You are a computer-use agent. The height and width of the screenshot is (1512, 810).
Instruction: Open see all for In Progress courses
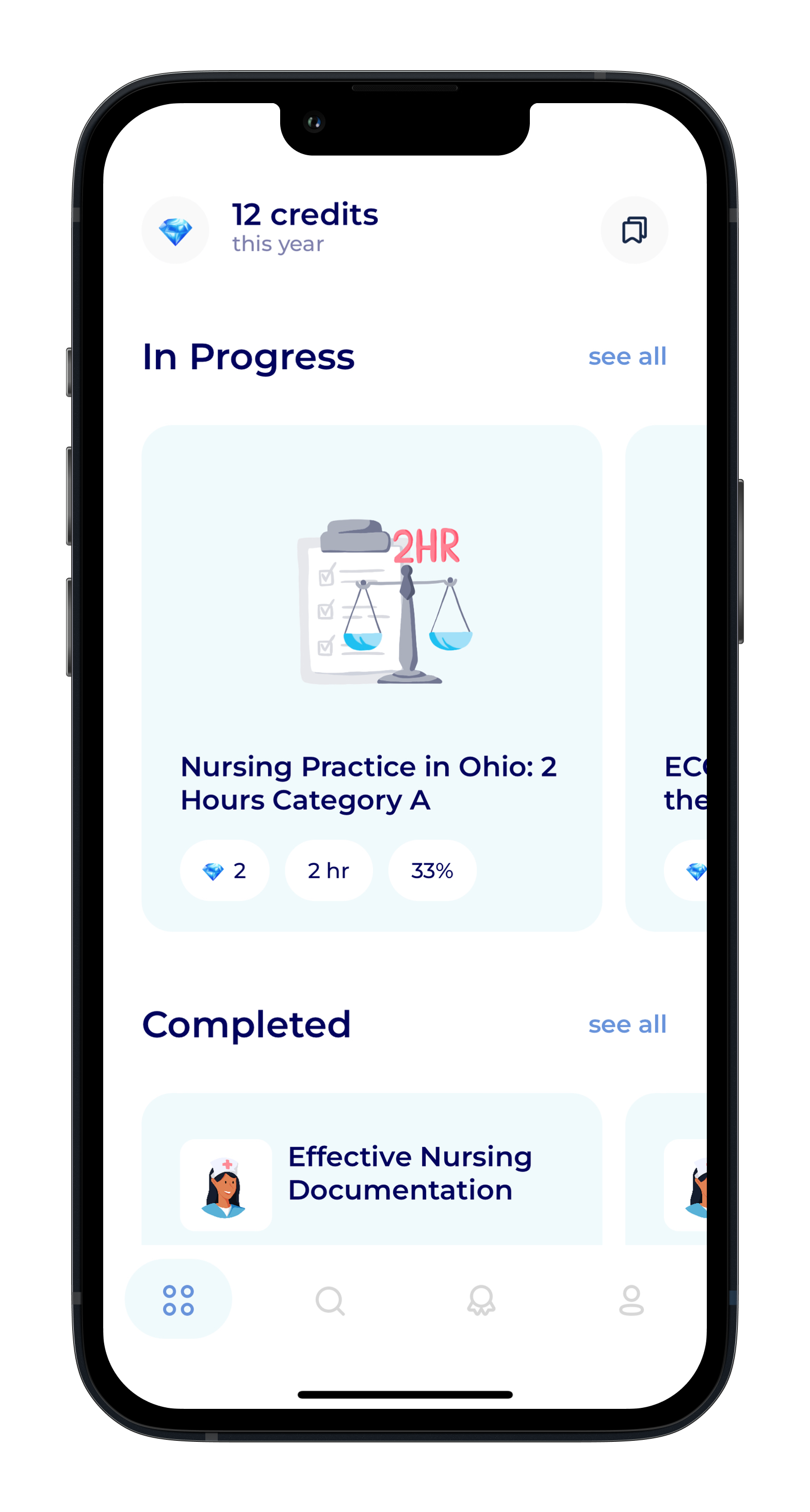pyautogui.click(x=627, y=356)
